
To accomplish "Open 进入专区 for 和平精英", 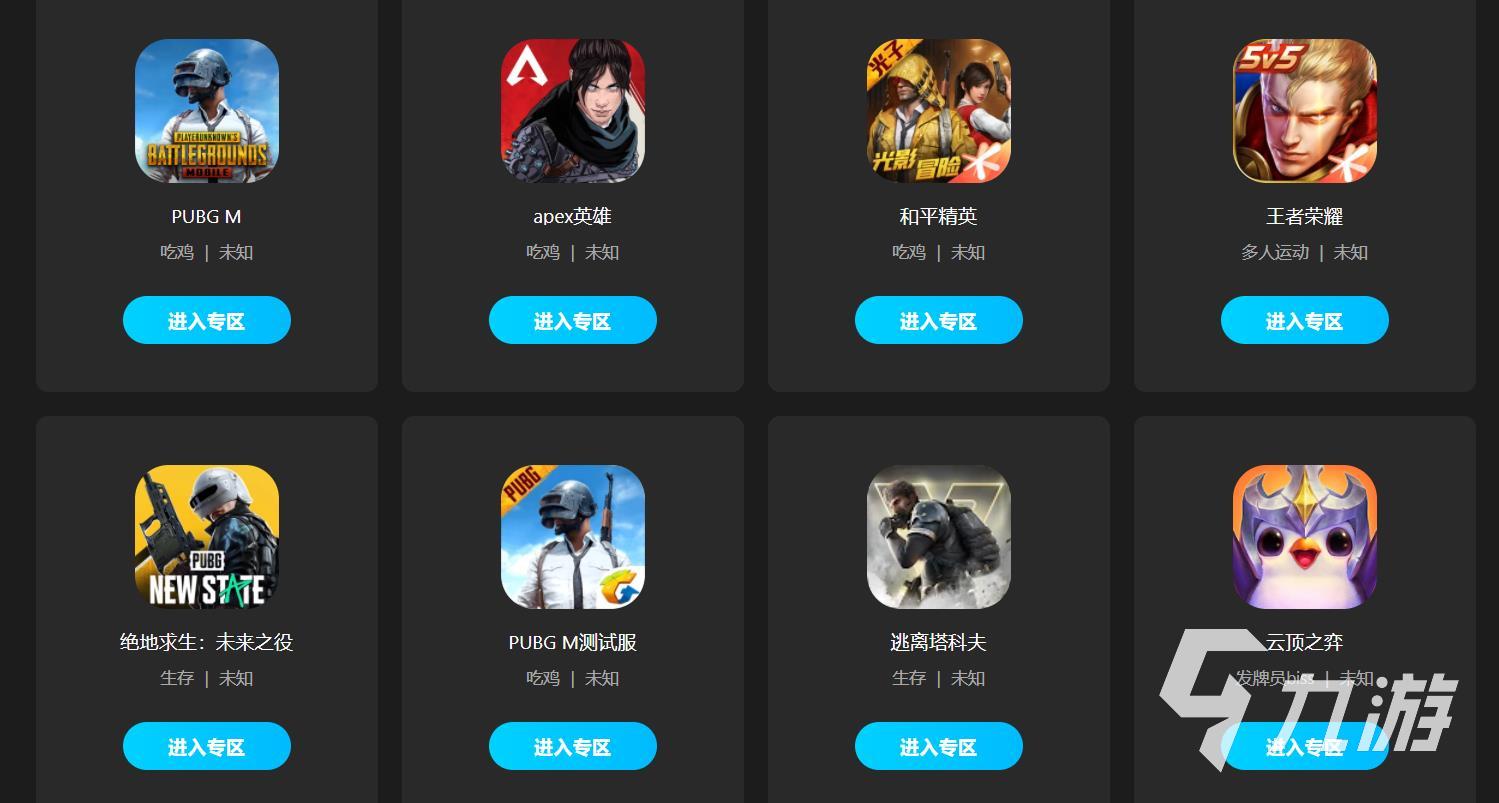I will coord(939,320).
